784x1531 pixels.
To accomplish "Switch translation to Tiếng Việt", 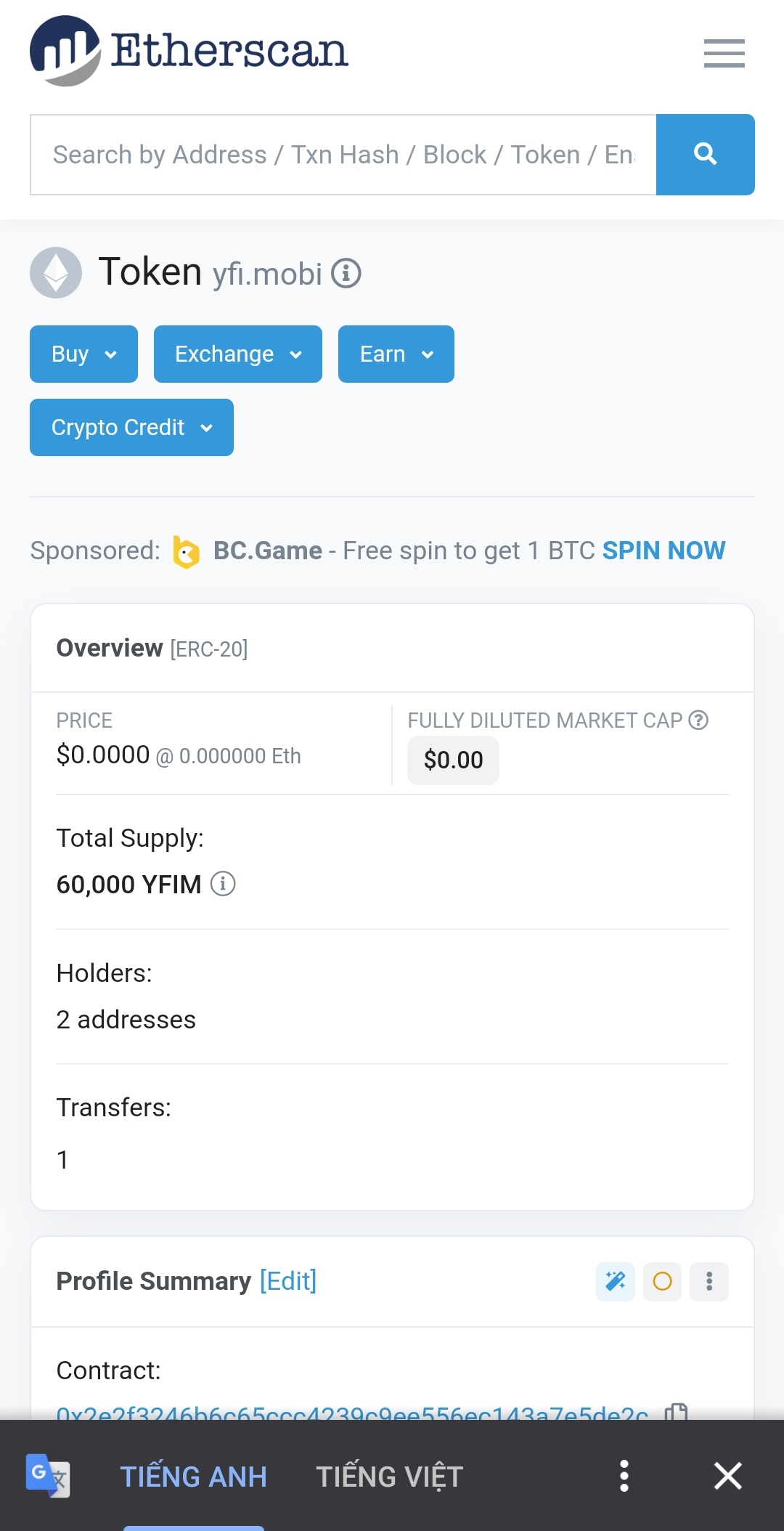I will pos(389,1477).
